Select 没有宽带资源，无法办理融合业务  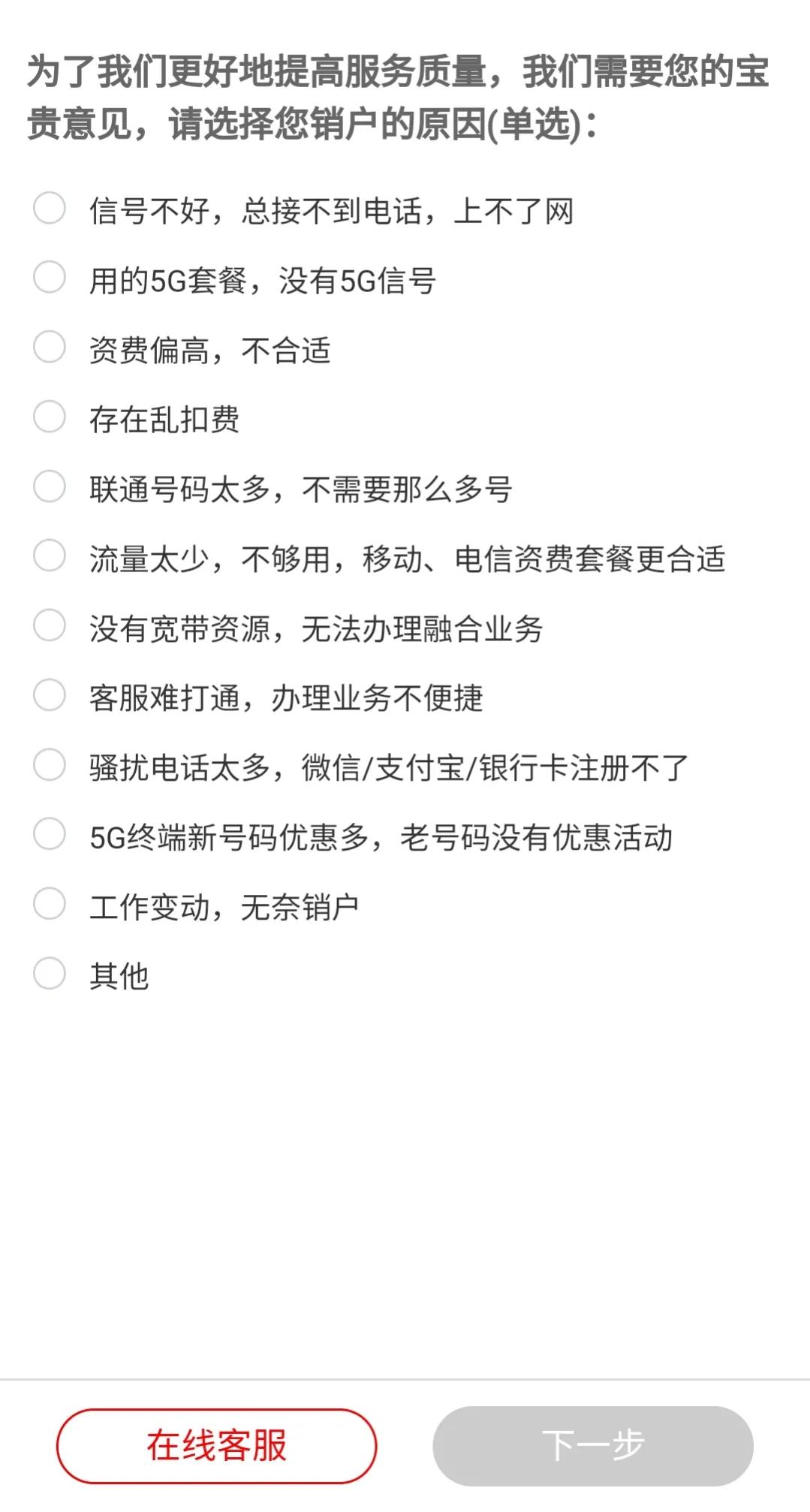pyautogui.click(x=49, y=628)
